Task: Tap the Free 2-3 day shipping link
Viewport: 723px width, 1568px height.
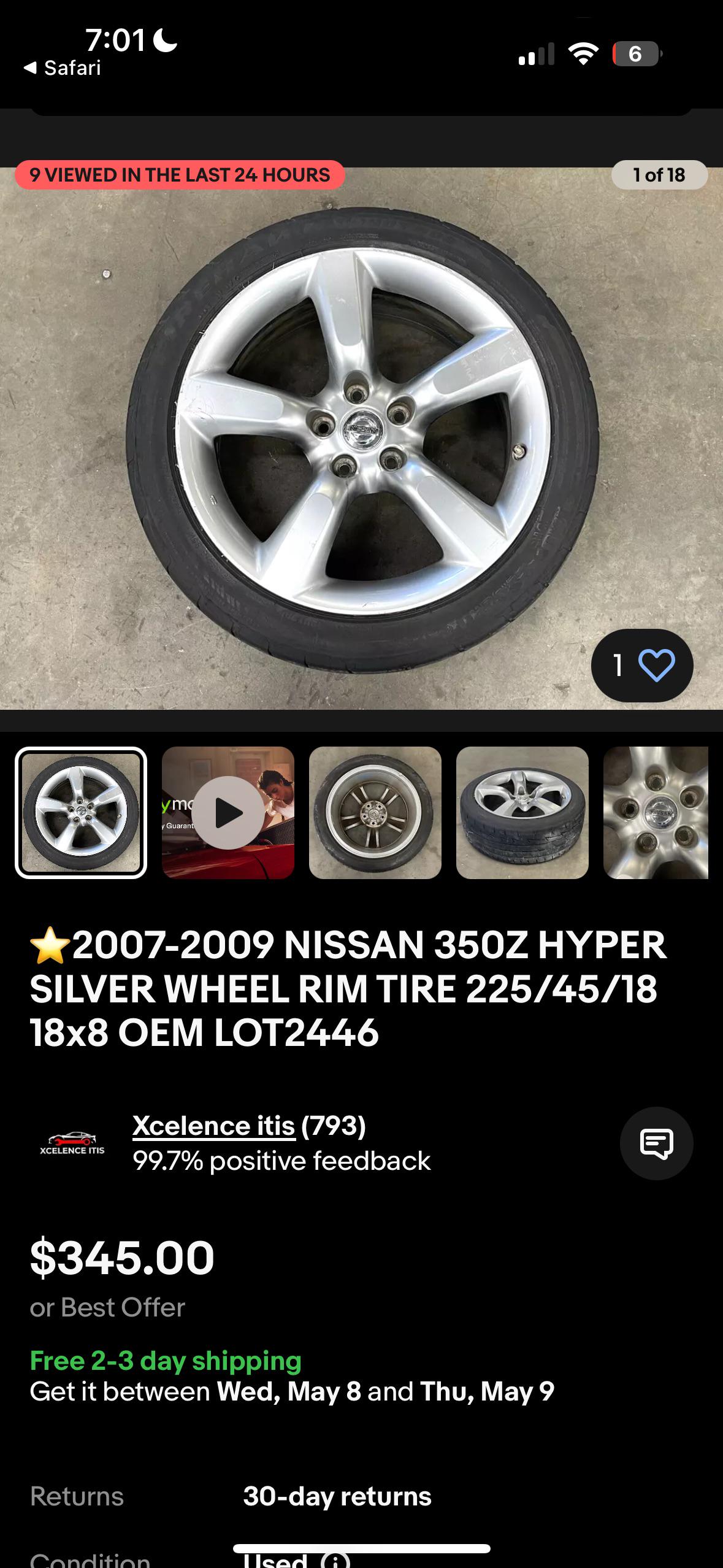Action: [164, 1359]
